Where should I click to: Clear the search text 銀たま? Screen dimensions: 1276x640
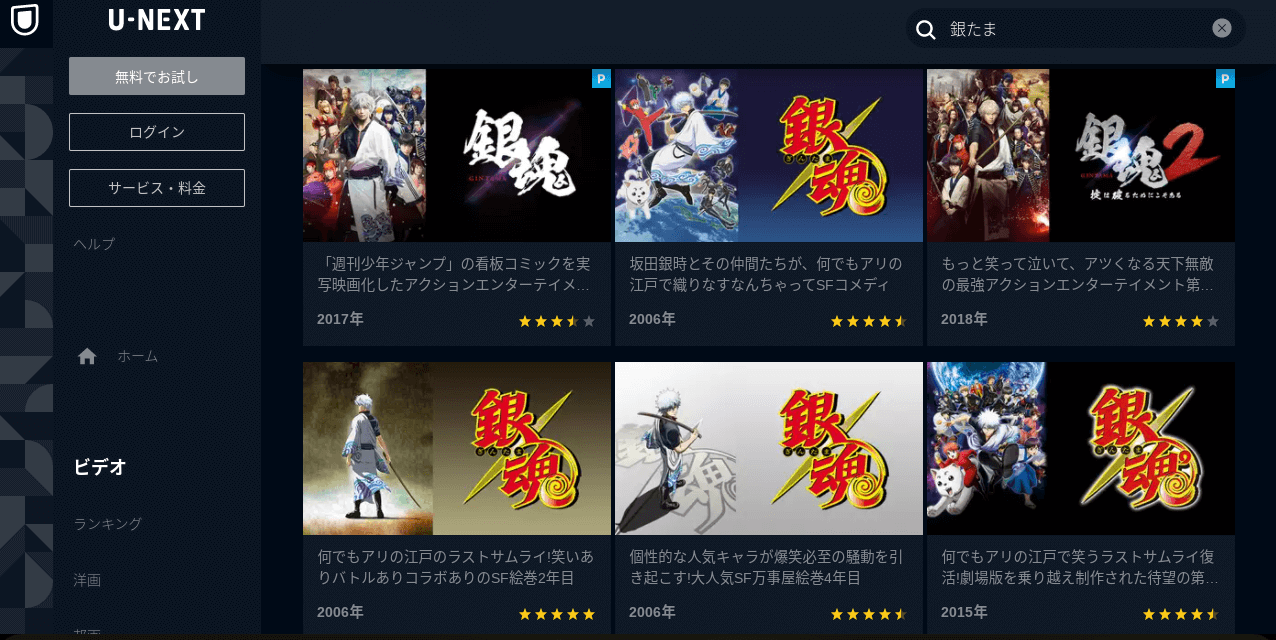1221,28
